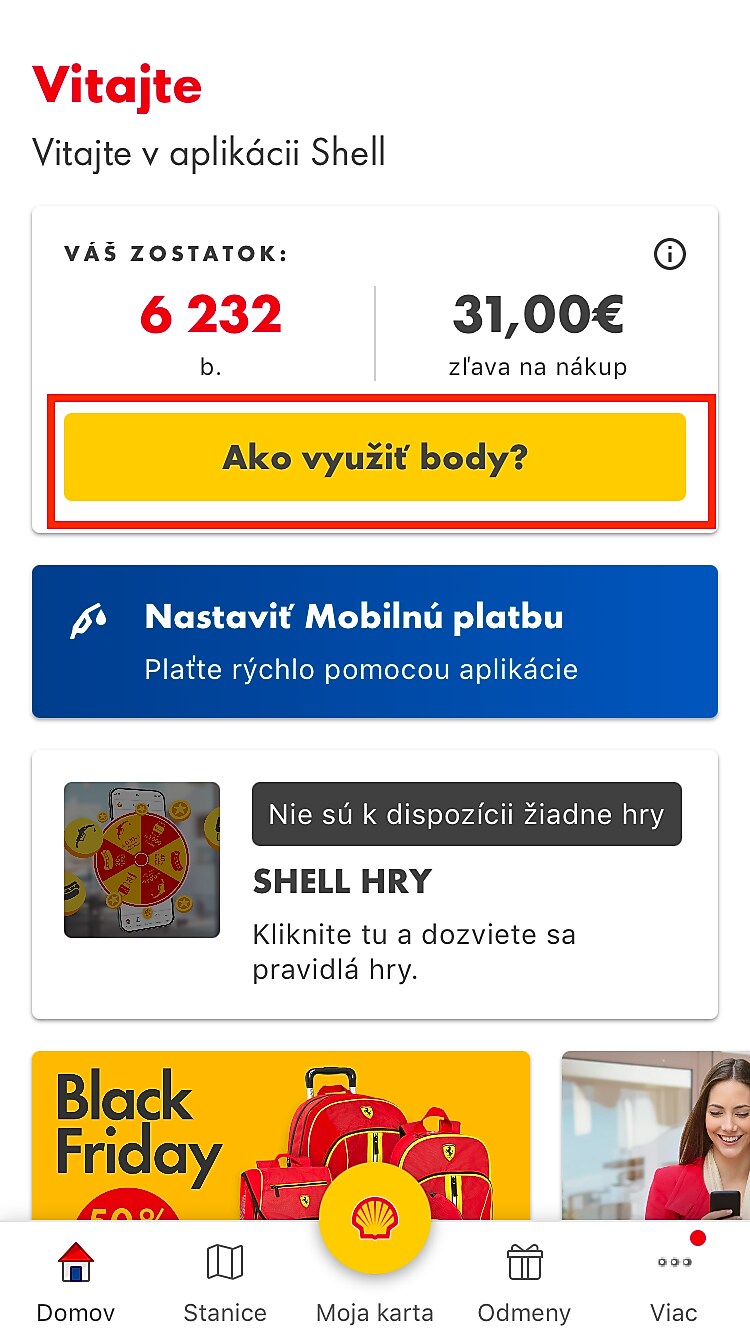The width and height of the screenshot is (750, 1334).
Task: Tap the red notification dot above Viac
Action: pos(697,1237)
